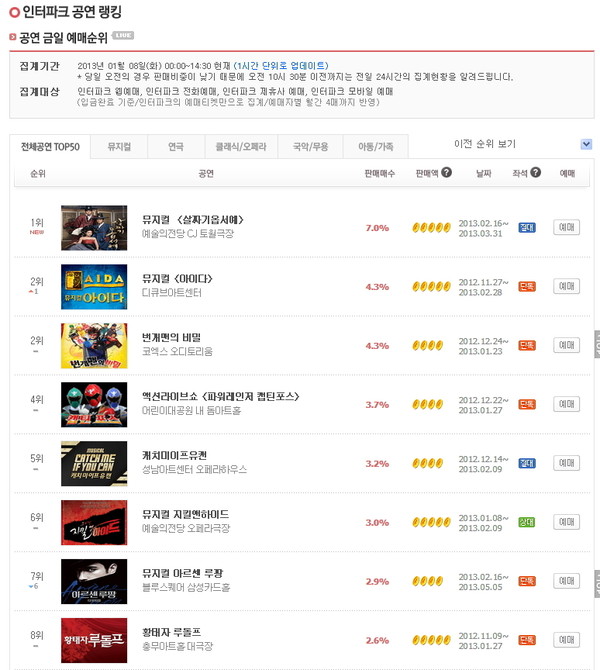Open the 살짜기옵서예 poster thumbnail
This screenshot has height=670, width=600.
pos(94,227)
